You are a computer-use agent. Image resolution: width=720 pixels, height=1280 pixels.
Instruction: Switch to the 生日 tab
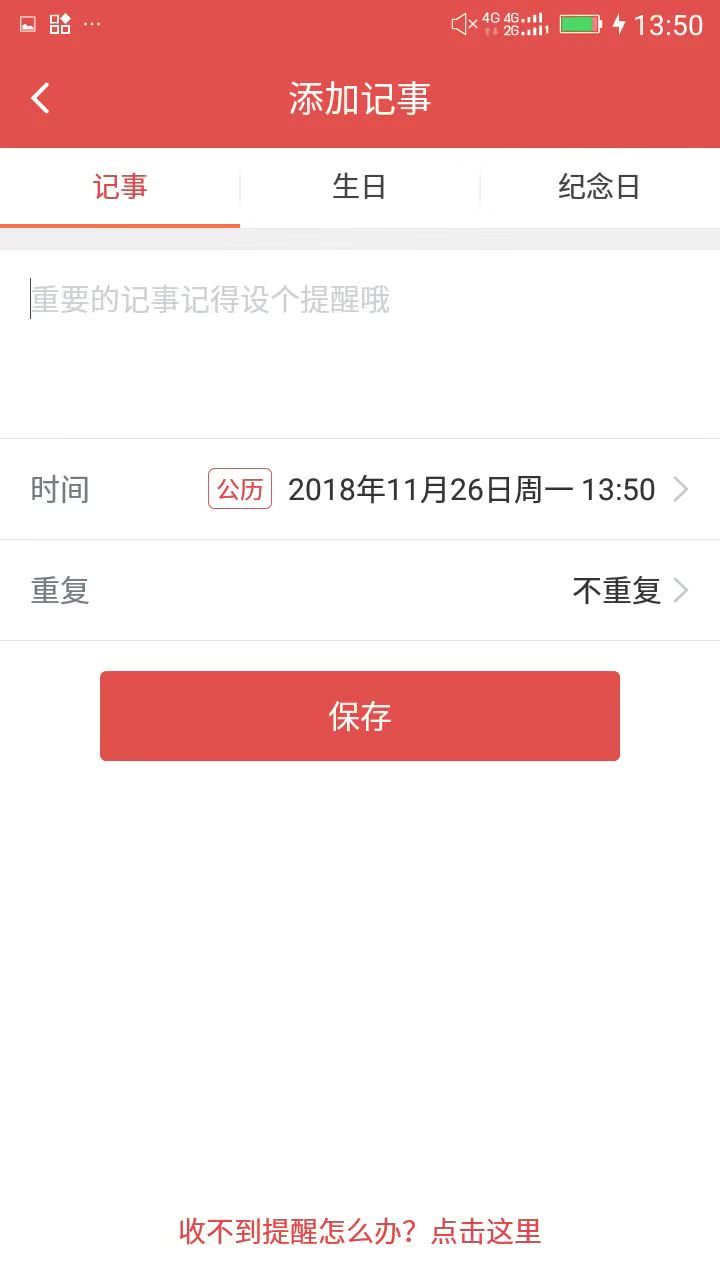(359, 187)
